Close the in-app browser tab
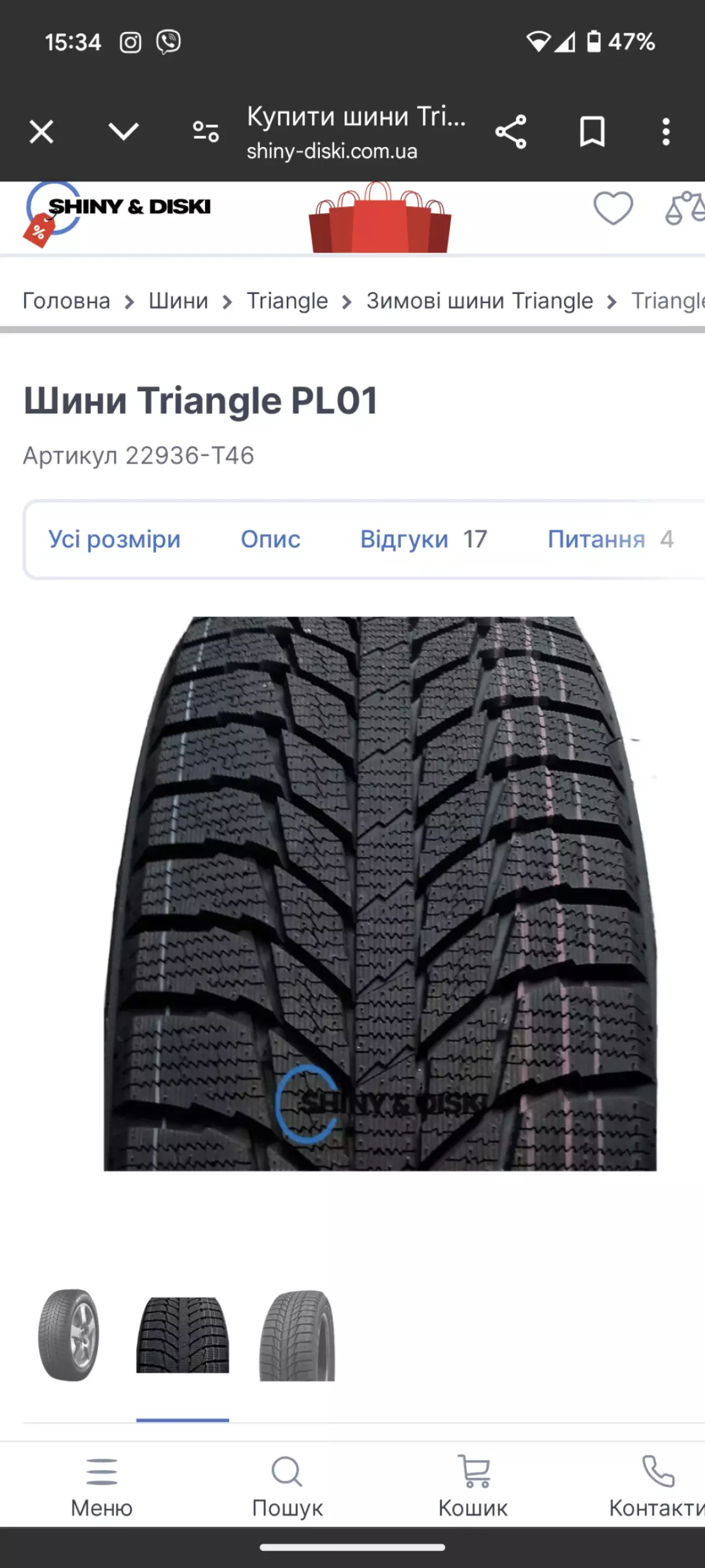This screenshot has height=1568, width=705. click(x=41, y=132)
